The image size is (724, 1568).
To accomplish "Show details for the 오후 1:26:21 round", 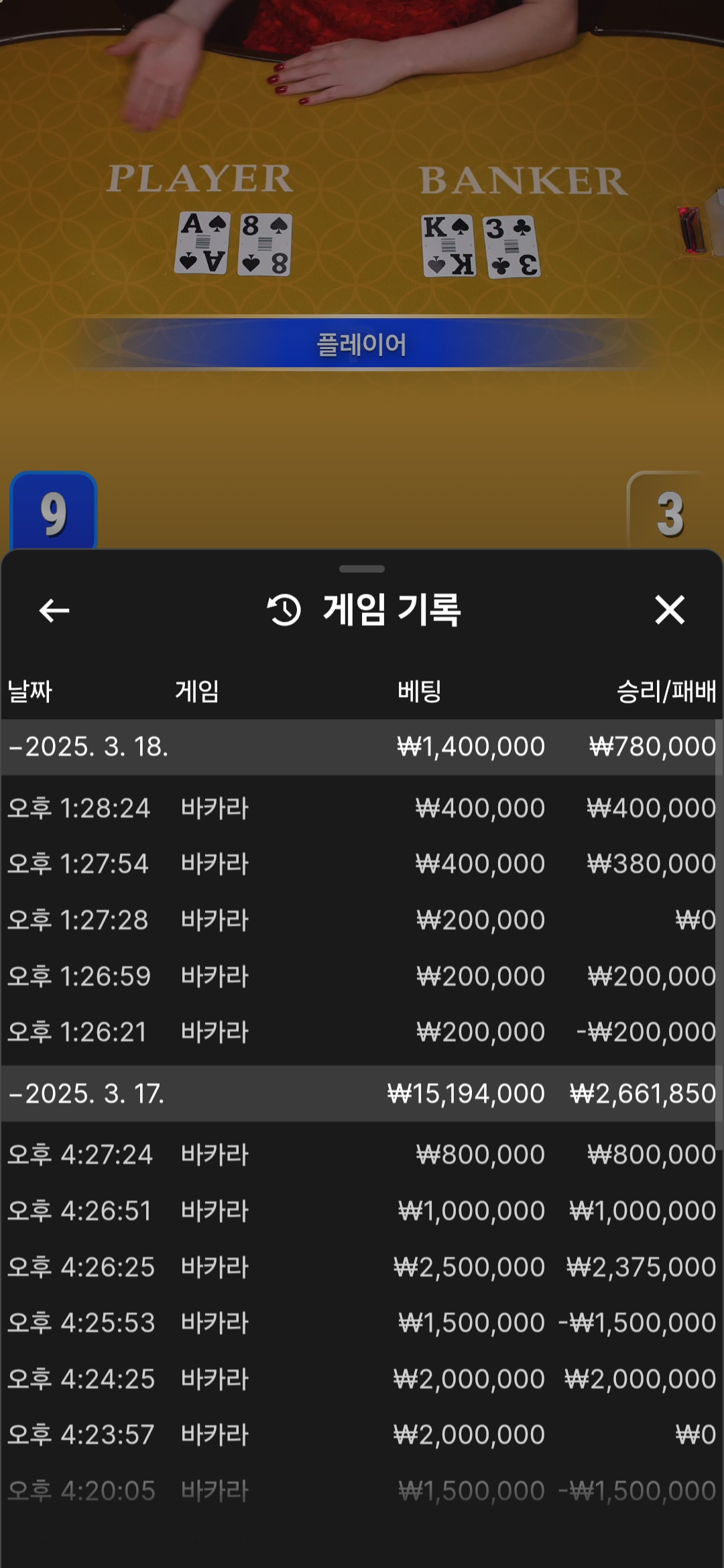I will [x=361, y=1032].
